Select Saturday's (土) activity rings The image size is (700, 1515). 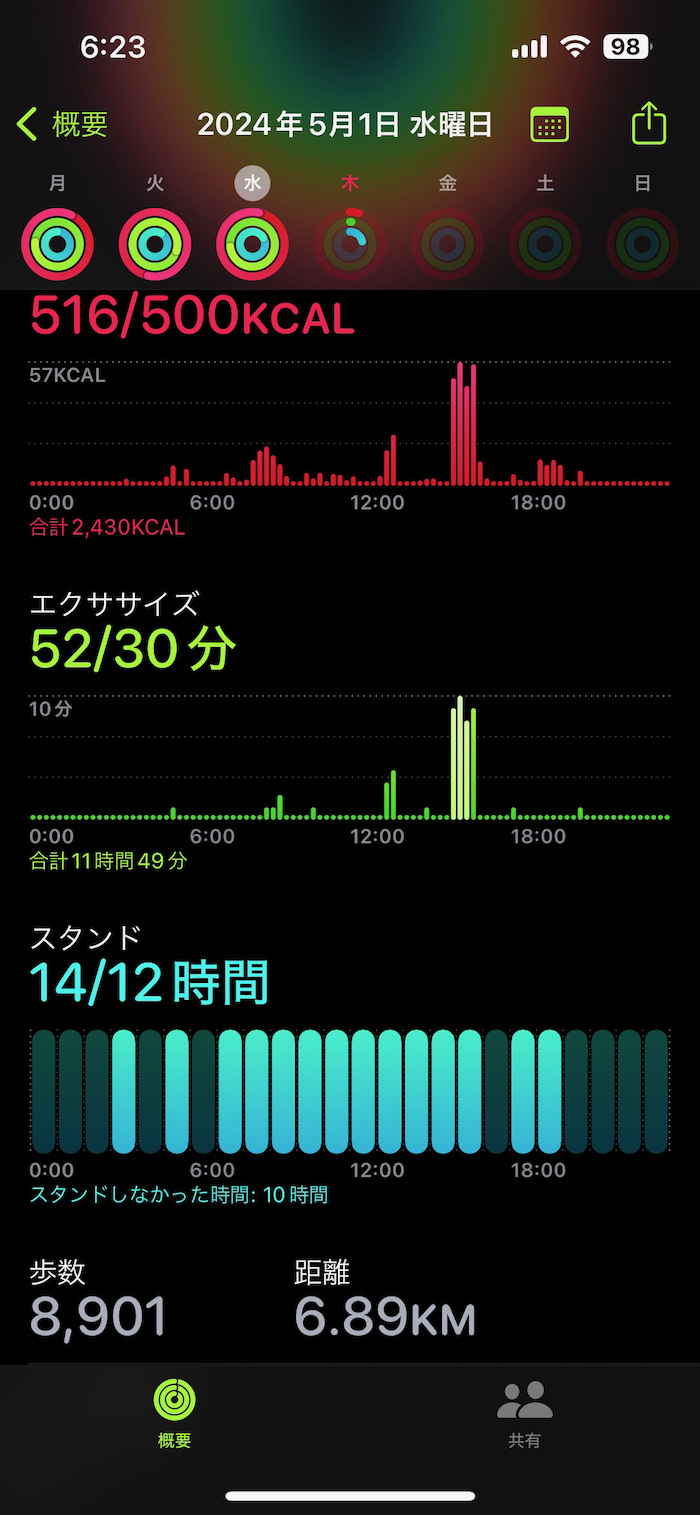pyautogui.click(x=545, y=243)
